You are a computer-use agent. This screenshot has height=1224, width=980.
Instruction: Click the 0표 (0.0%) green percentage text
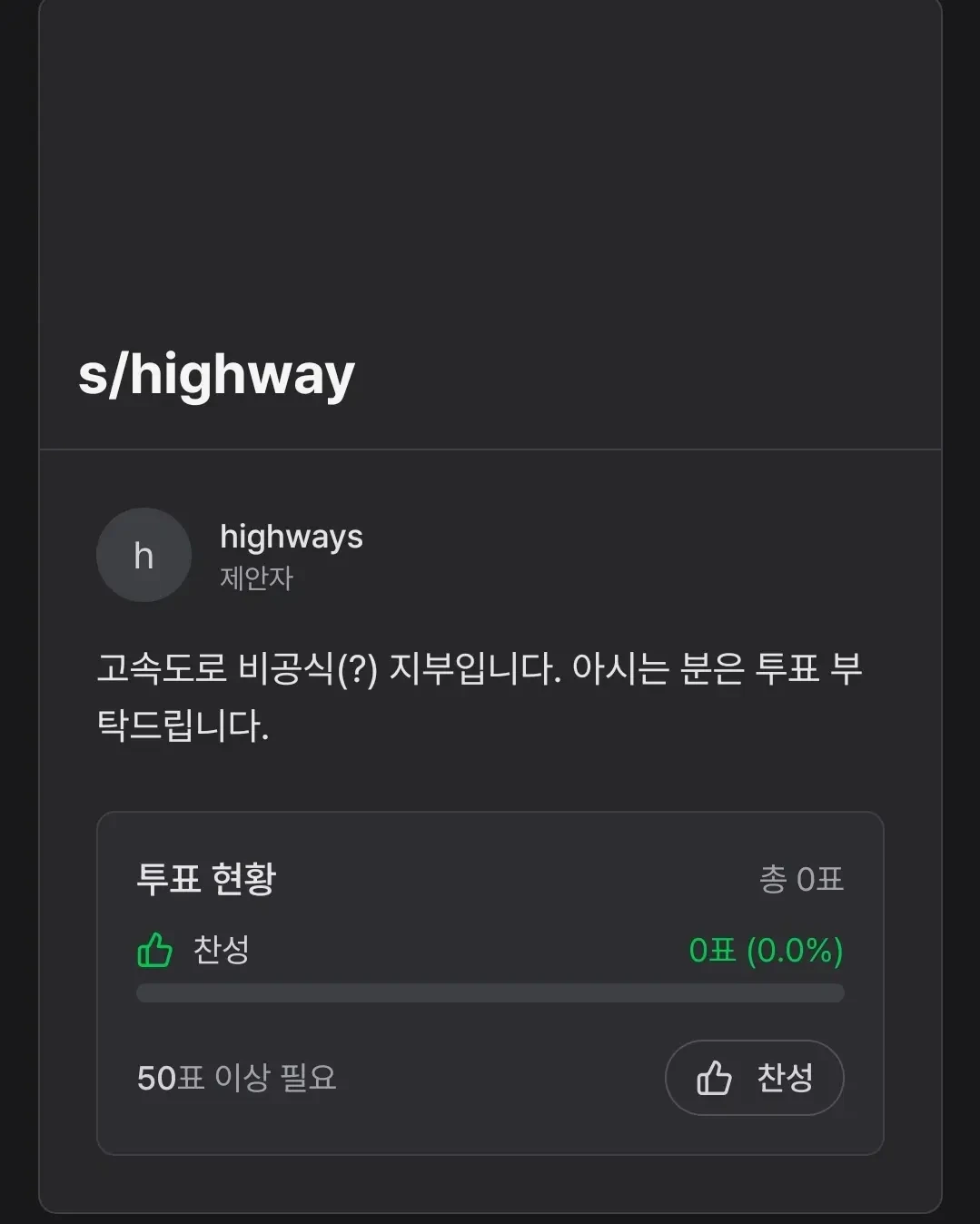point(766,952)
